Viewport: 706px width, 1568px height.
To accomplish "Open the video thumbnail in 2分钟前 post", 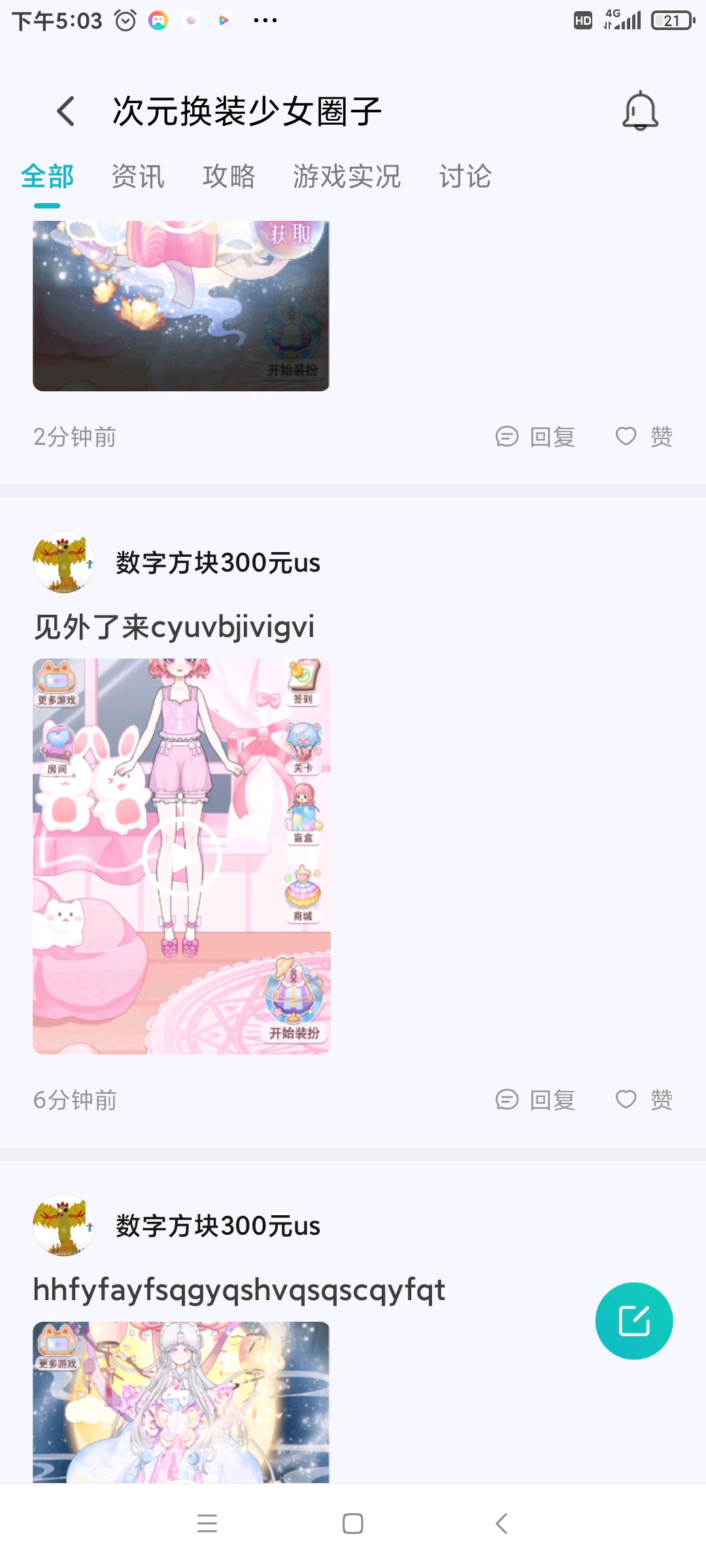I will point(181,306).
